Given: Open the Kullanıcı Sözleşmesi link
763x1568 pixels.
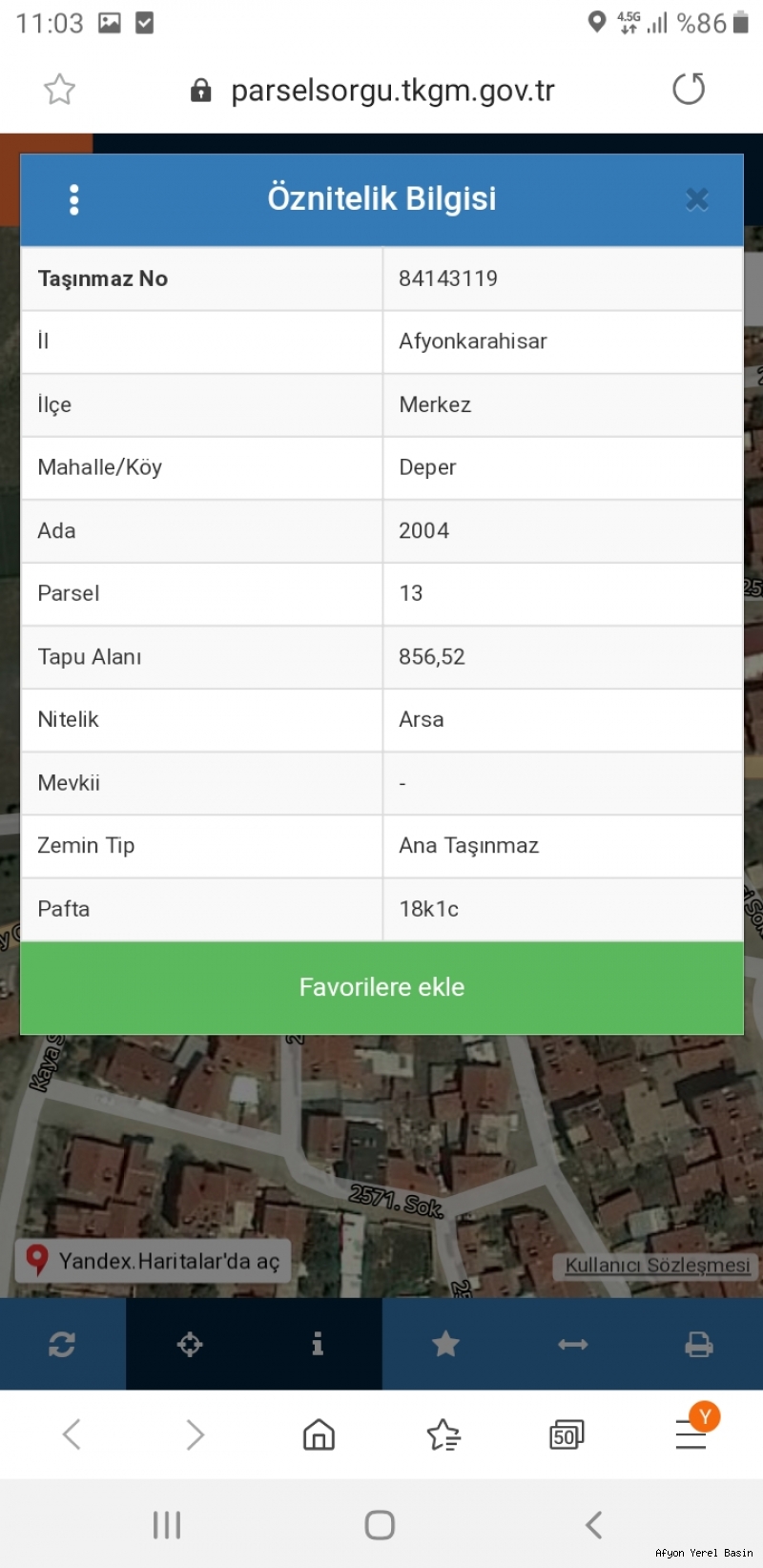Looking at the screenshot, I should [656, 1265].
